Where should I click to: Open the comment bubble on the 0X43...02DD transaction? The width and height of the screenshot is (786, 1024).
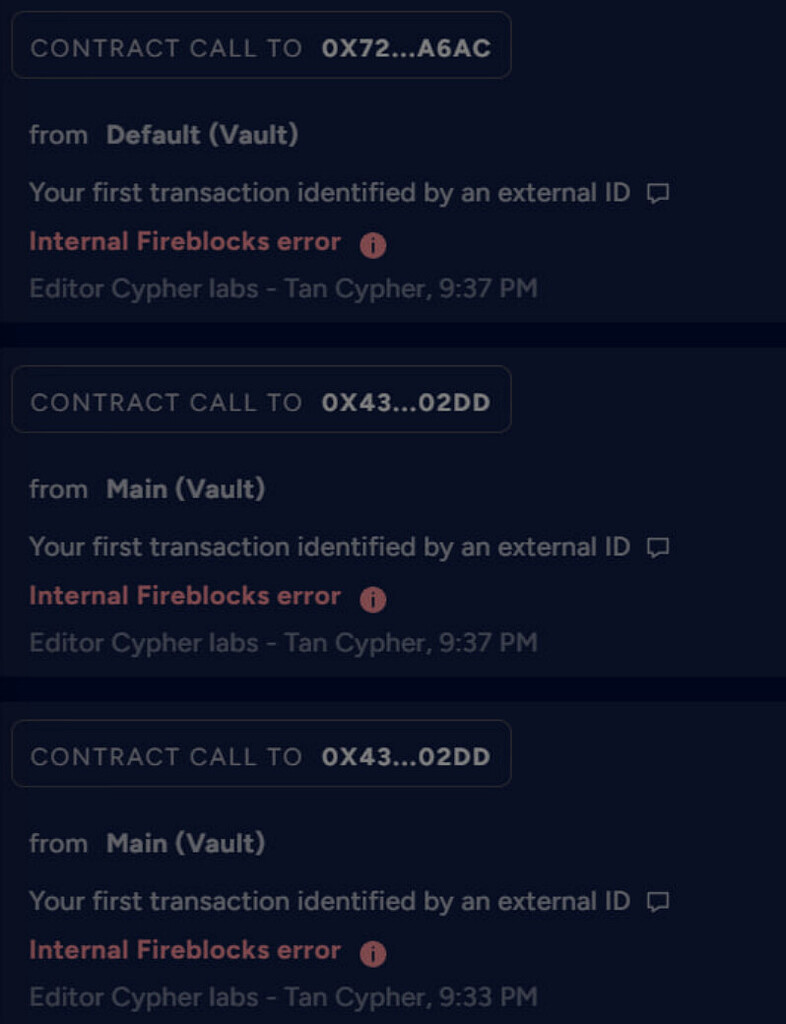point(657,547)
